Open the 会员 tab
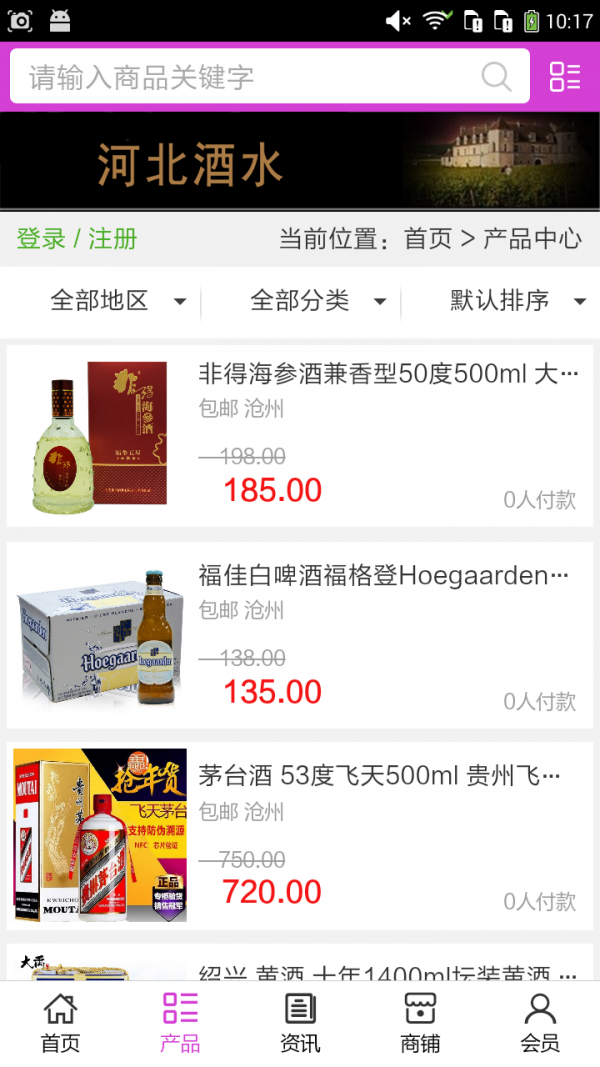This screenshot has width=600, height=1067. [x=540, y=1023]
